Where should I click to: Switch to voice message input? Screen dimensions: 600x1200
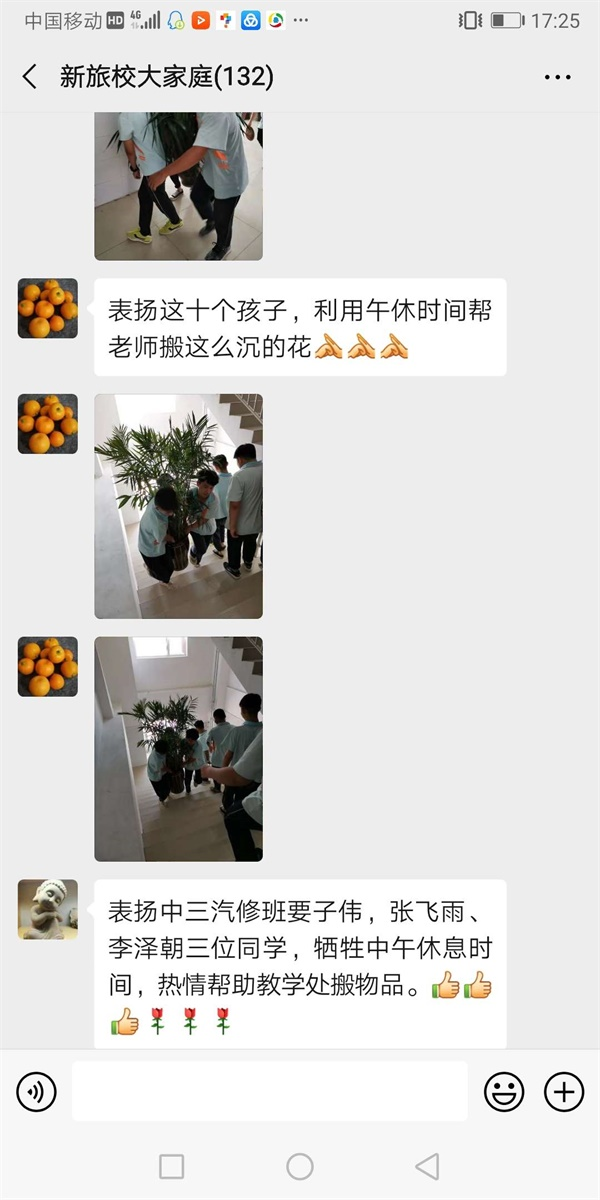[37, 1091]
